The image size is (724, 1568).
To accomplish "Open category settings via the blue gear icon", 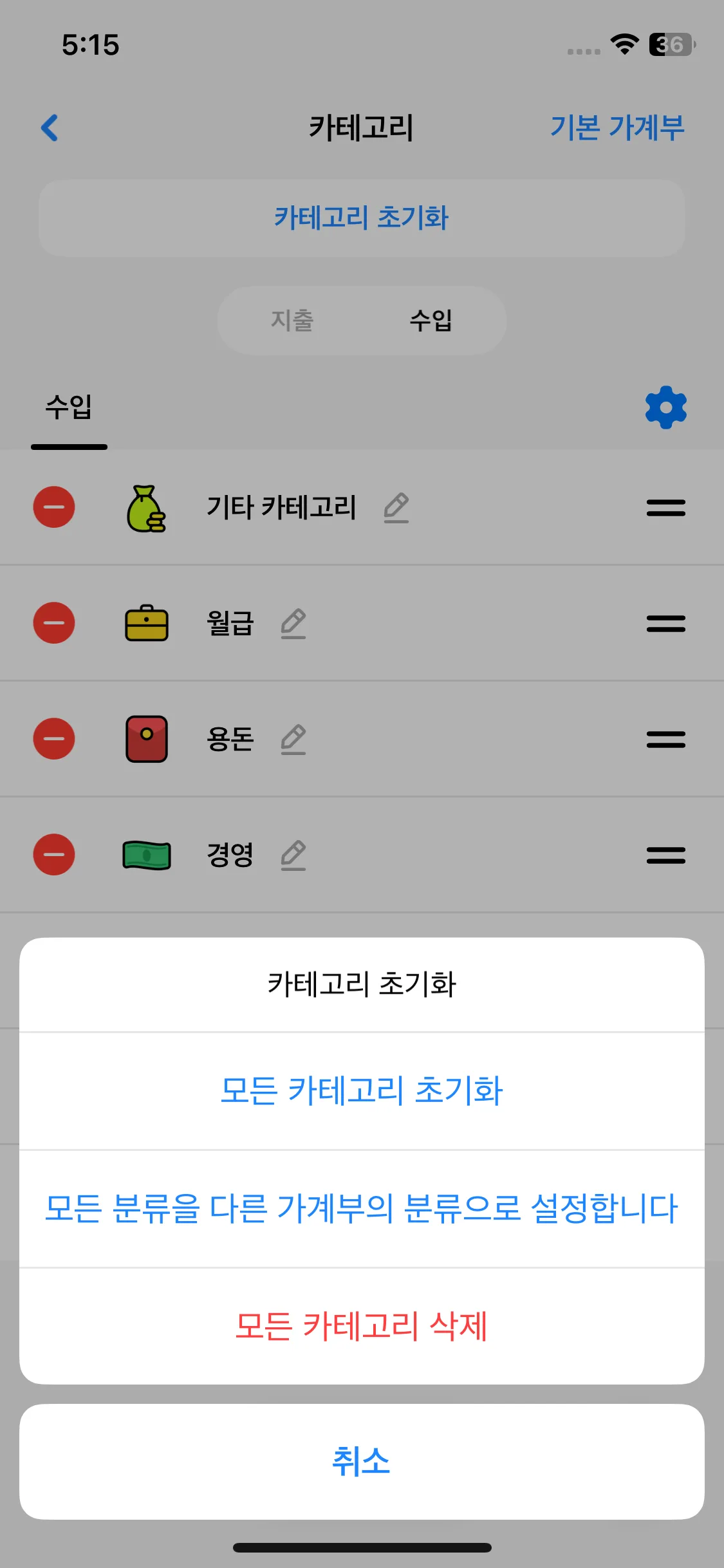I will (x=665, y=406).
